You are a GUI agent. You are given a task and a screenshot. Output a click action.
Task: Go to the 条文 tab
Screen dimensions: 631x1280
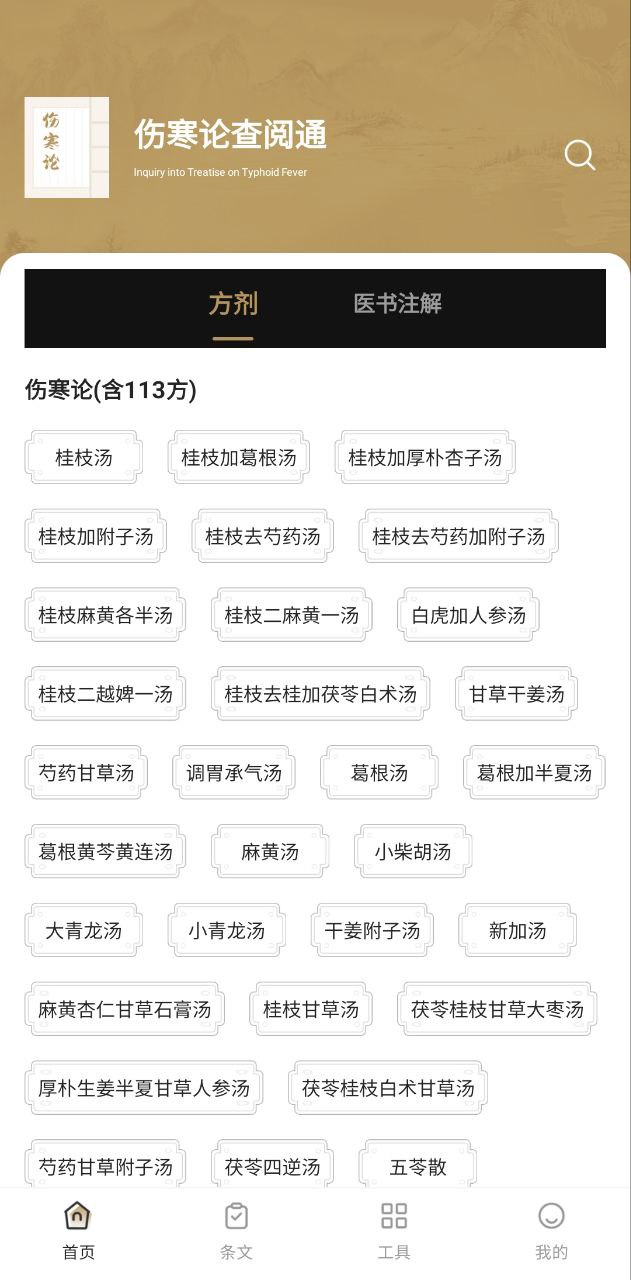click(x=236, y=1231)
